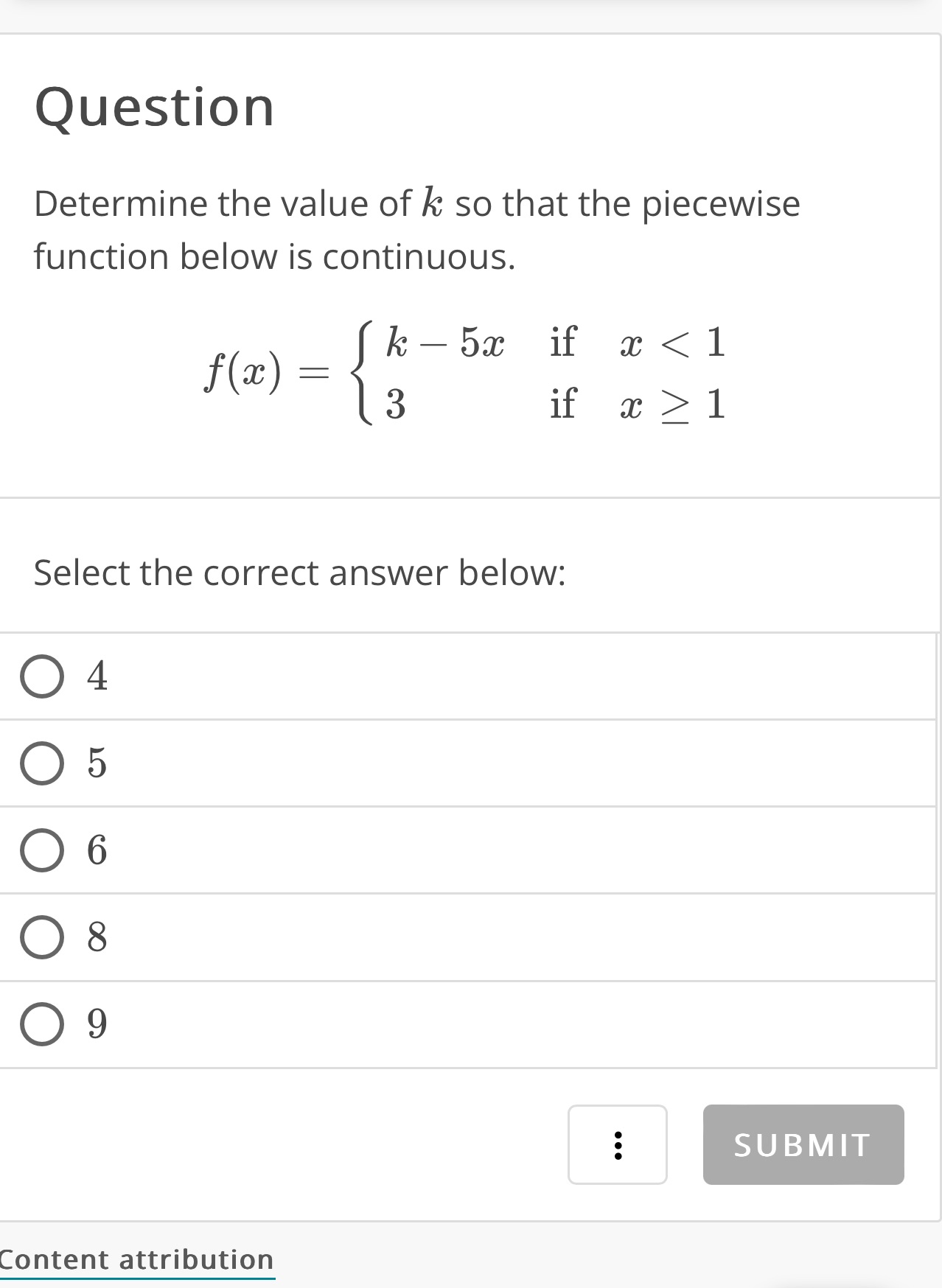Submit the selected answer
The image size is (942, 1288).
click(x=803, y=1144)
